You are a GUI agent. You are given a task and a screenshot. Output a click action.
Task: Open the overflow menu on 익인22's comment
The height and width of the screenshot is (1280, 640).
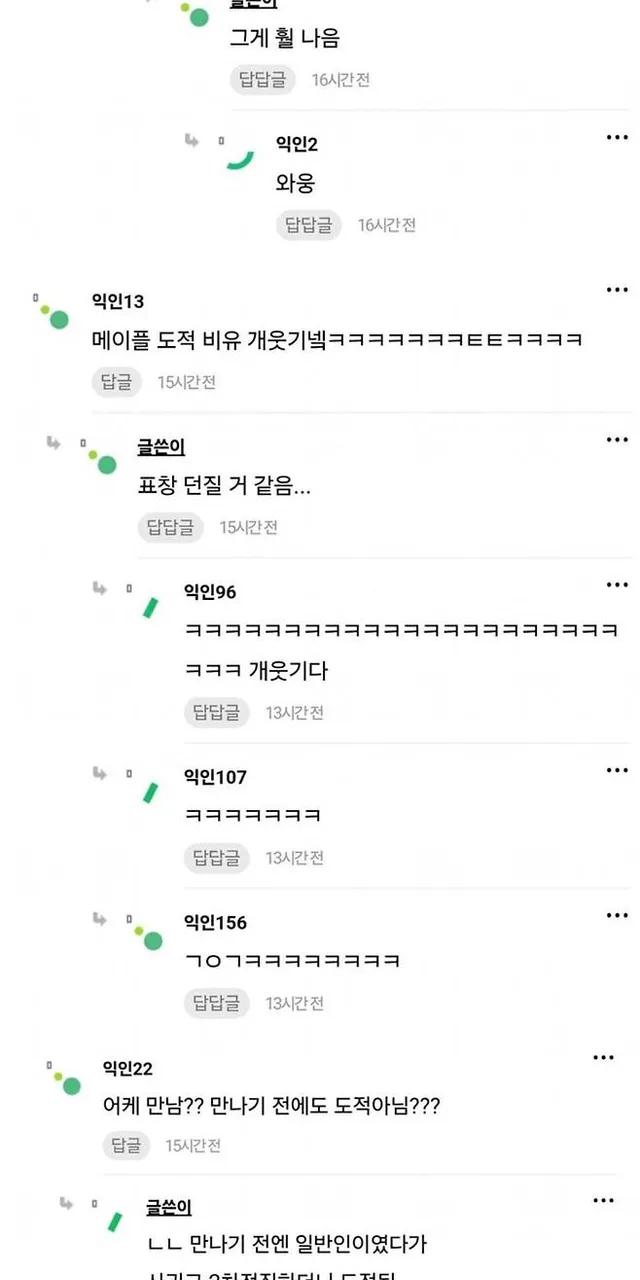click(x=603, y=1058)
